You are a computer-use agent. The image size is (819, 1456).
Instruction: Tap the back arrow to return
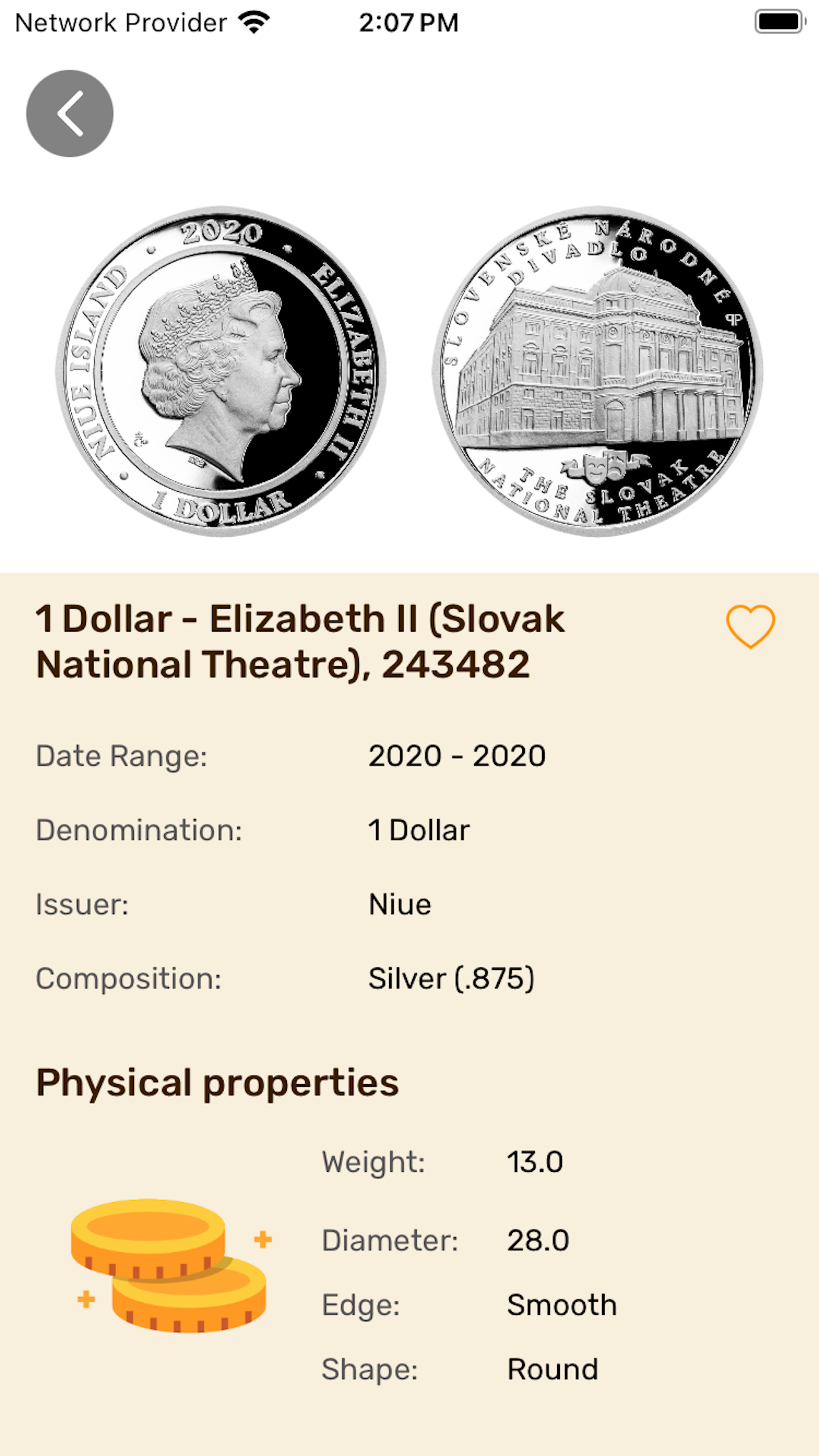(69, 112)
